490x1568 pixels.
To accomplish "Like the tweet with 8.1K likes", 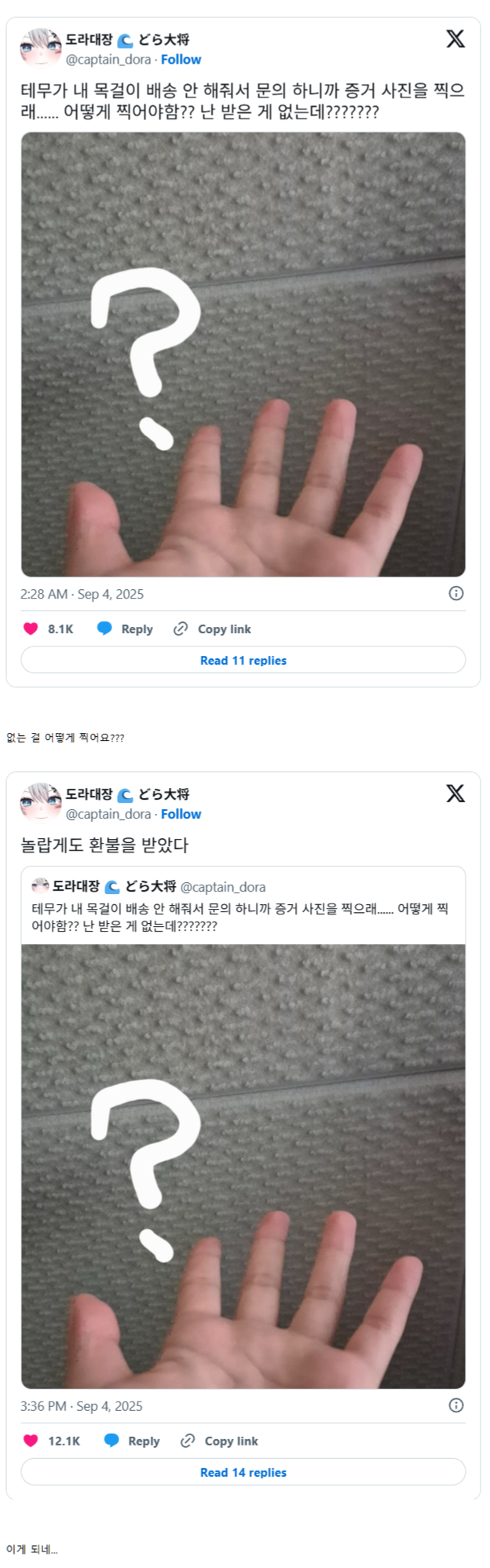I will click(31, 628).
